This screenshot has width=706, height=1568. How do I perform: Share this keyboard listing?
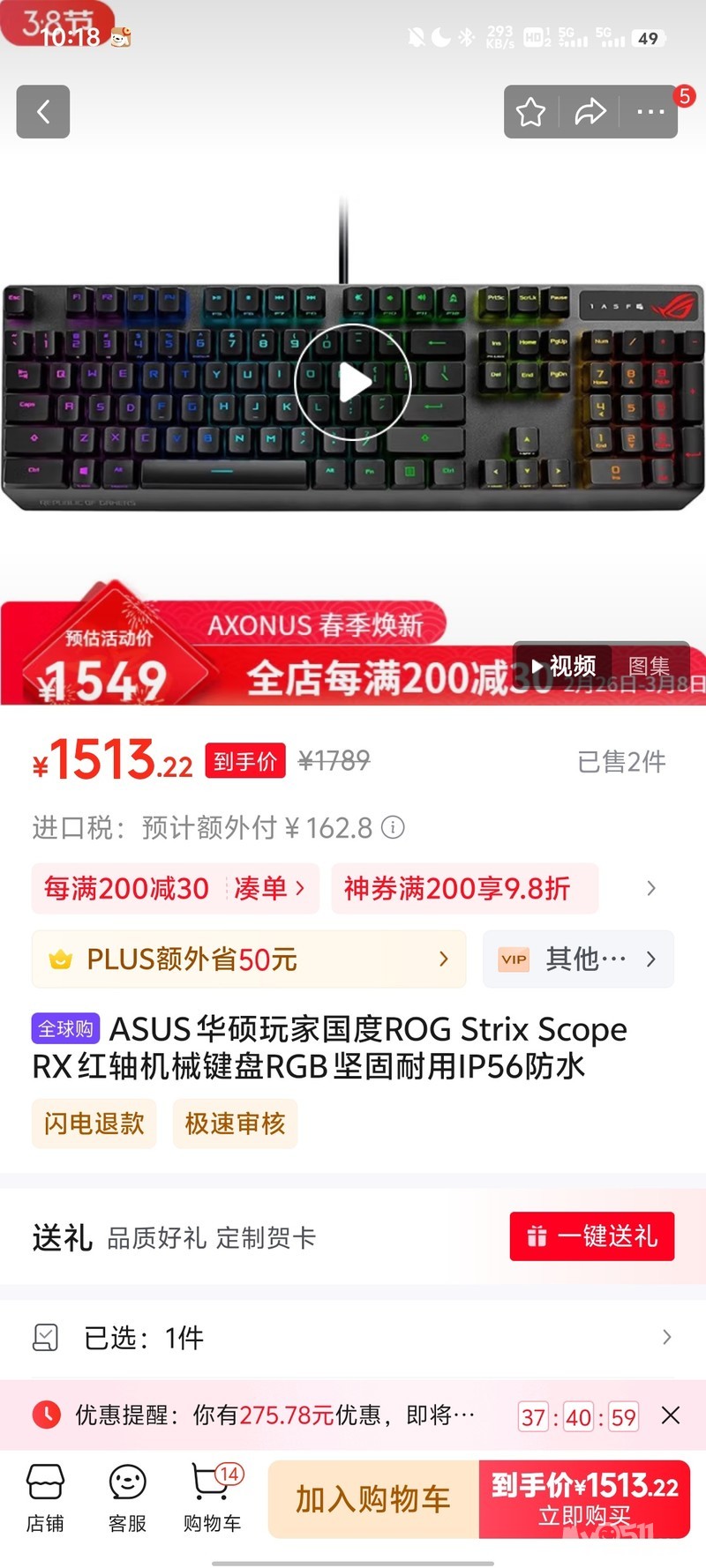(x=590, y=112)
